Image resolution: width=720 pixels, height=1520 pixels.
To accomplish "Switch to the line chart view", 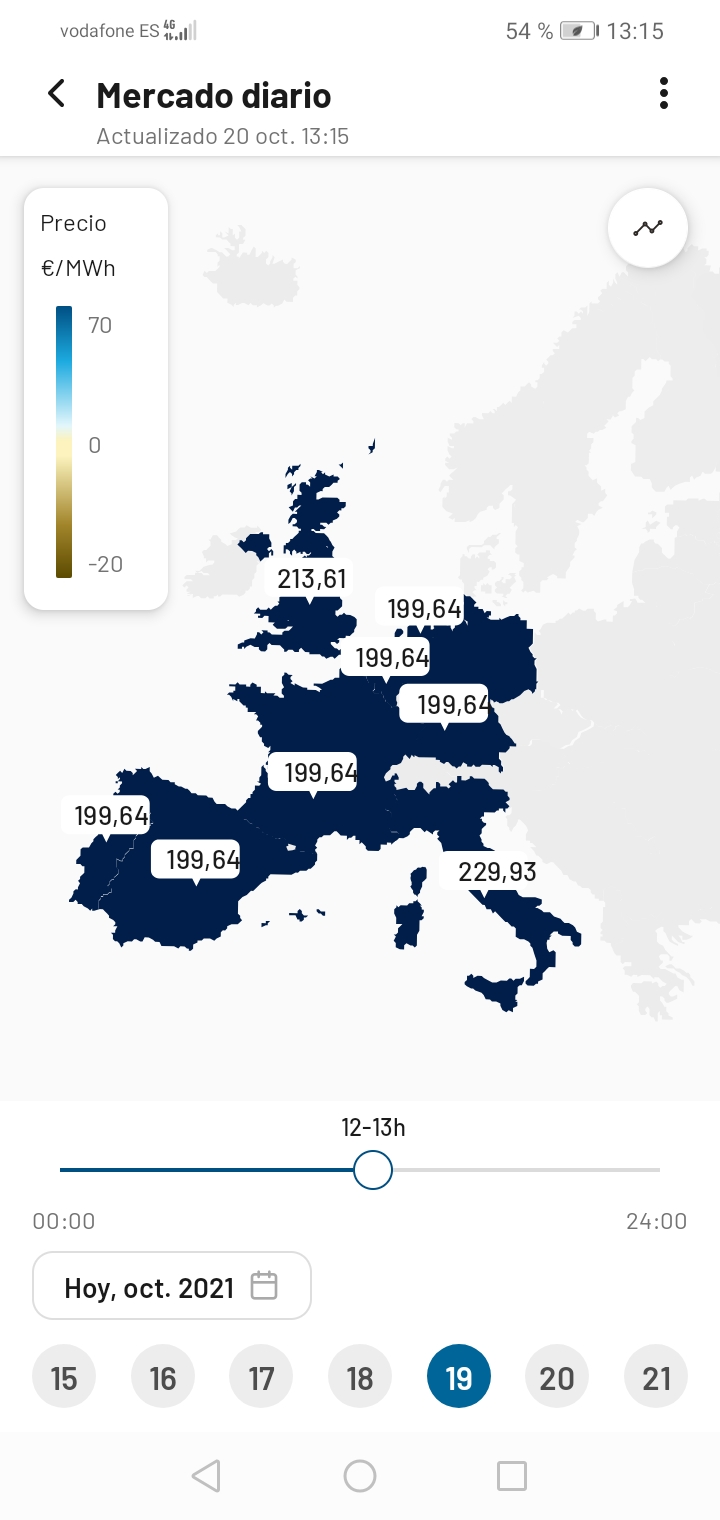I will tap(648, 228).
